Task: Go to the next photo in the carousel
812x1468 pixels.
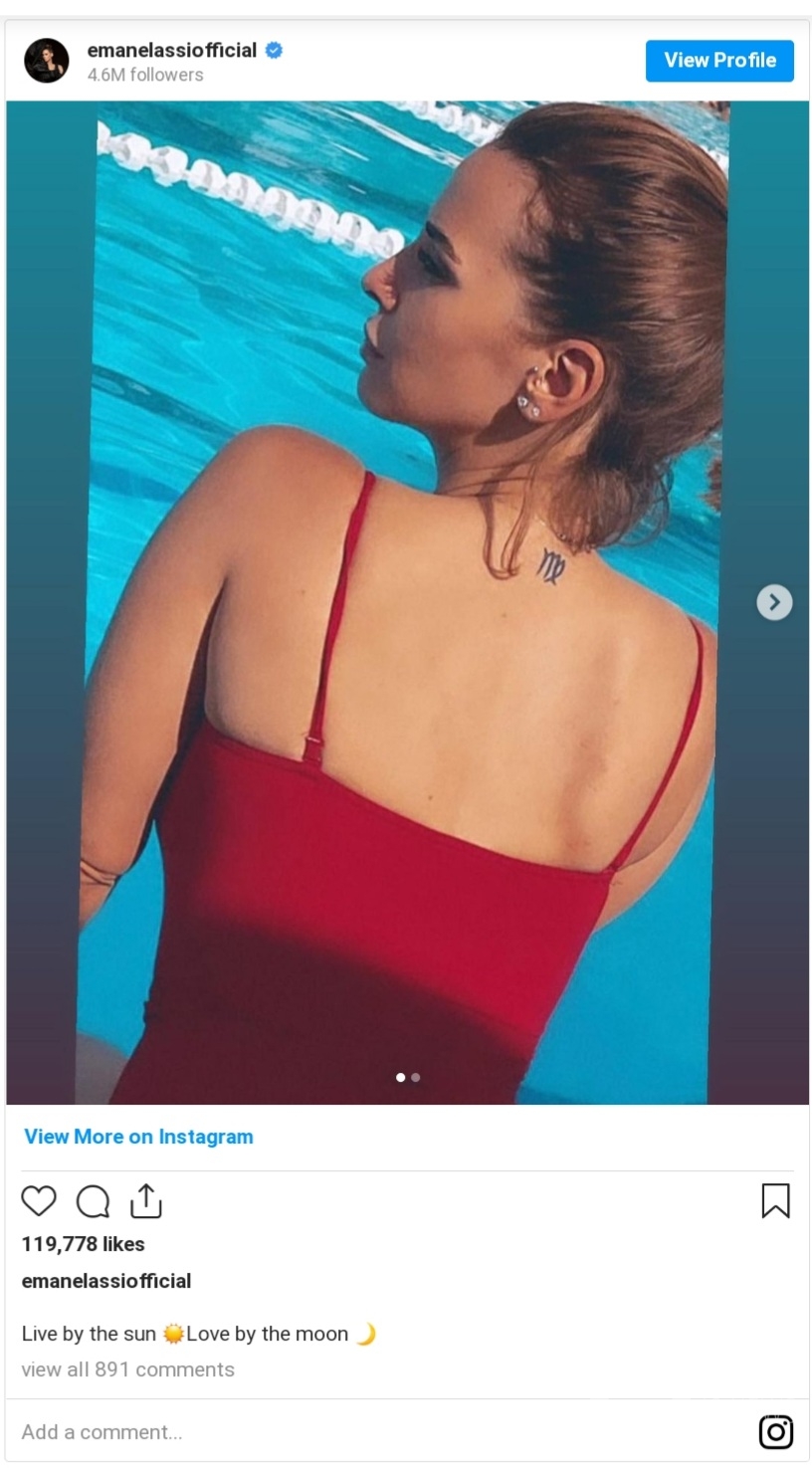Action: [x=774, y=602]
